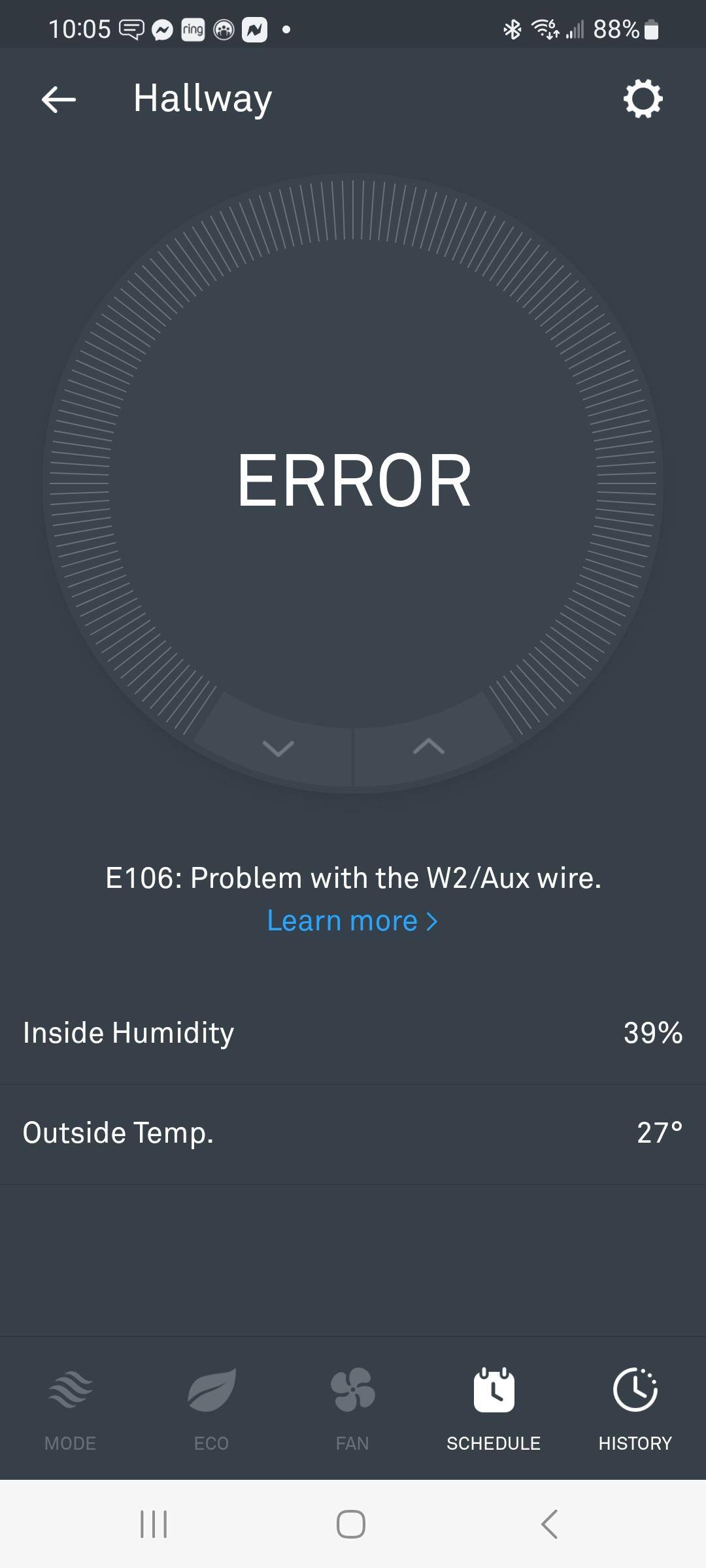
Task: Open the Mode option
Action: pyautogui.click(x=71, y=1404)
